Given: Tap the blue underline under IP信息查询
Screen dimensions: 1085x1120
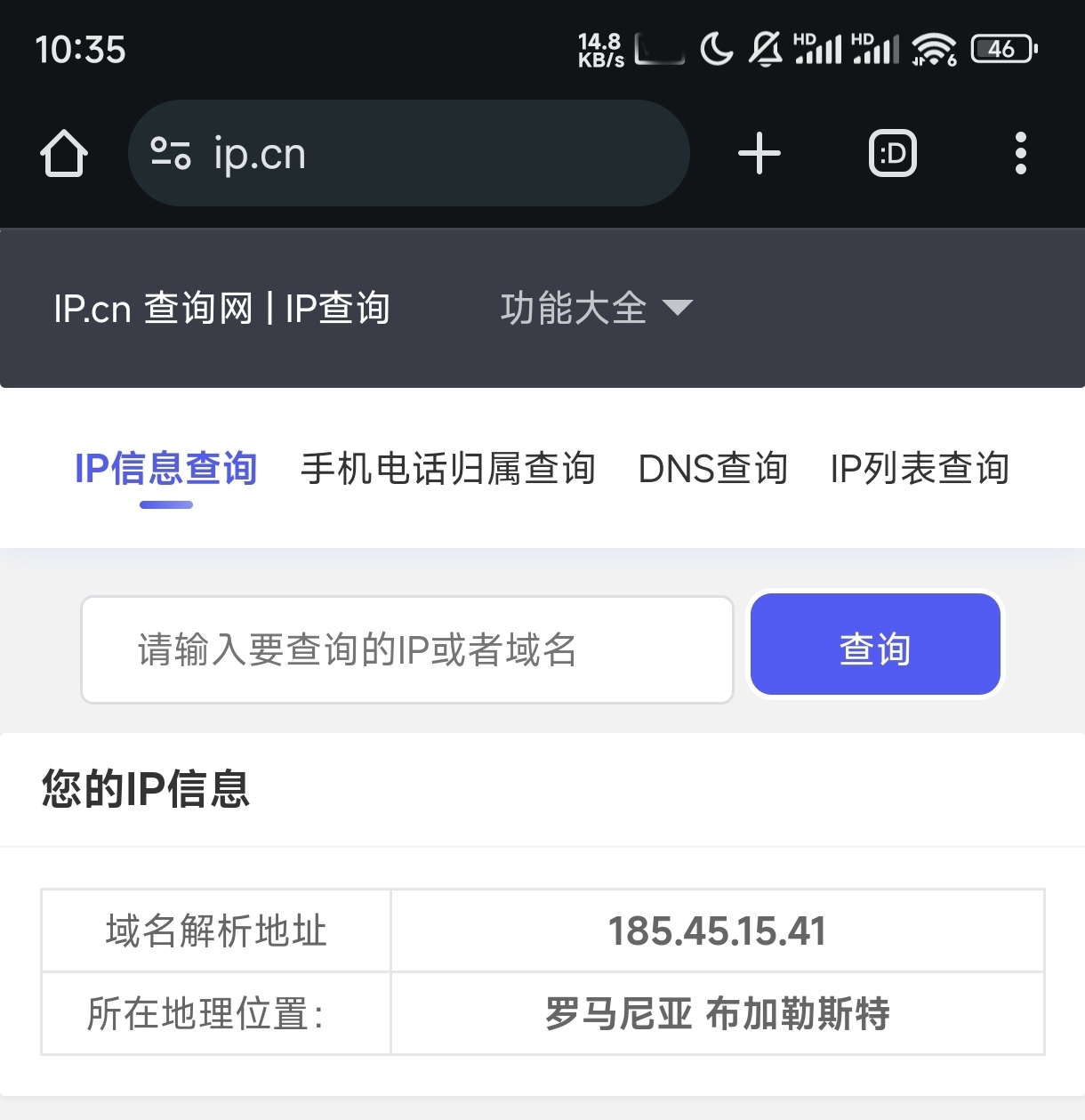Looking at the screenshot, I should pos(166,504).
